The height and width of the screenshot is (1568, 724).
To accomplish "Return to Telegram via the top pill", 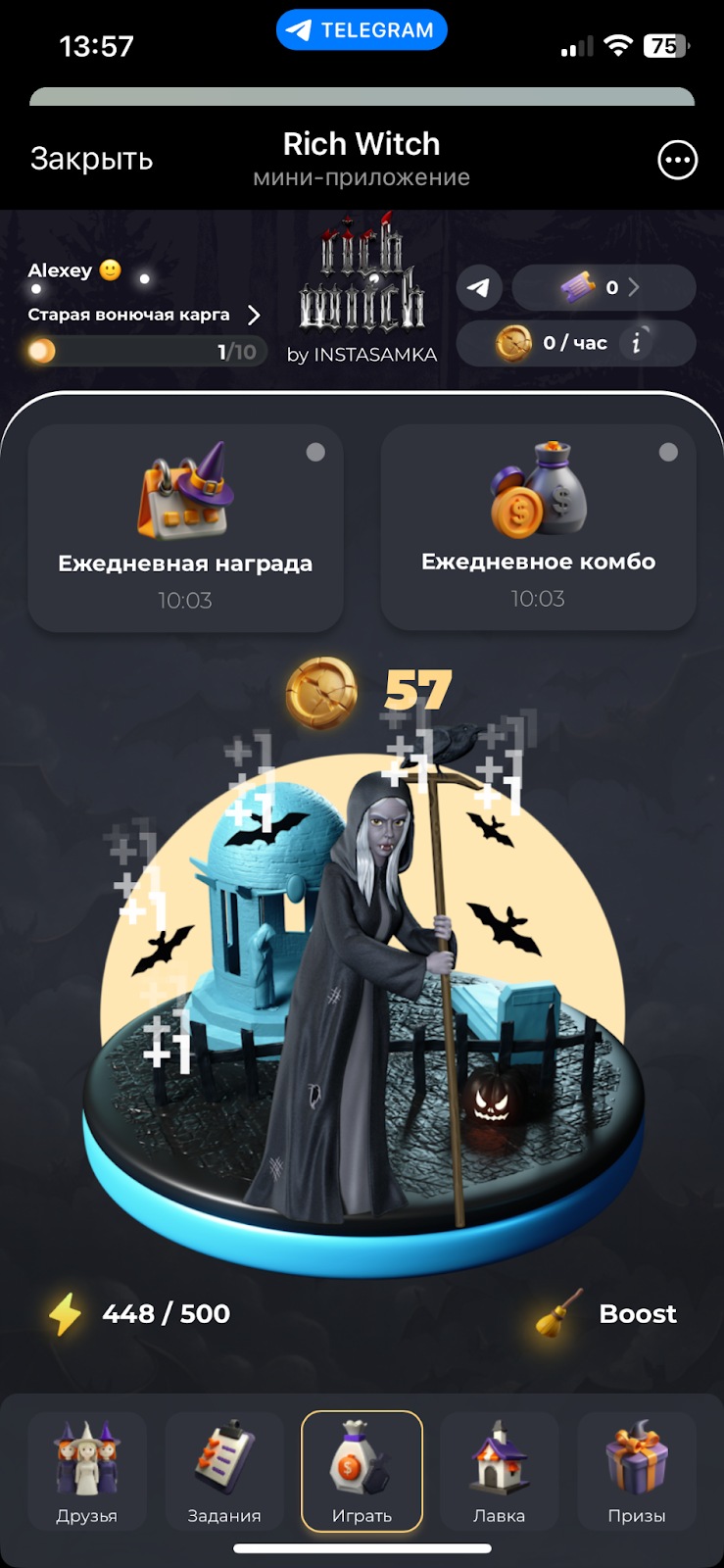I will point(362,30).
